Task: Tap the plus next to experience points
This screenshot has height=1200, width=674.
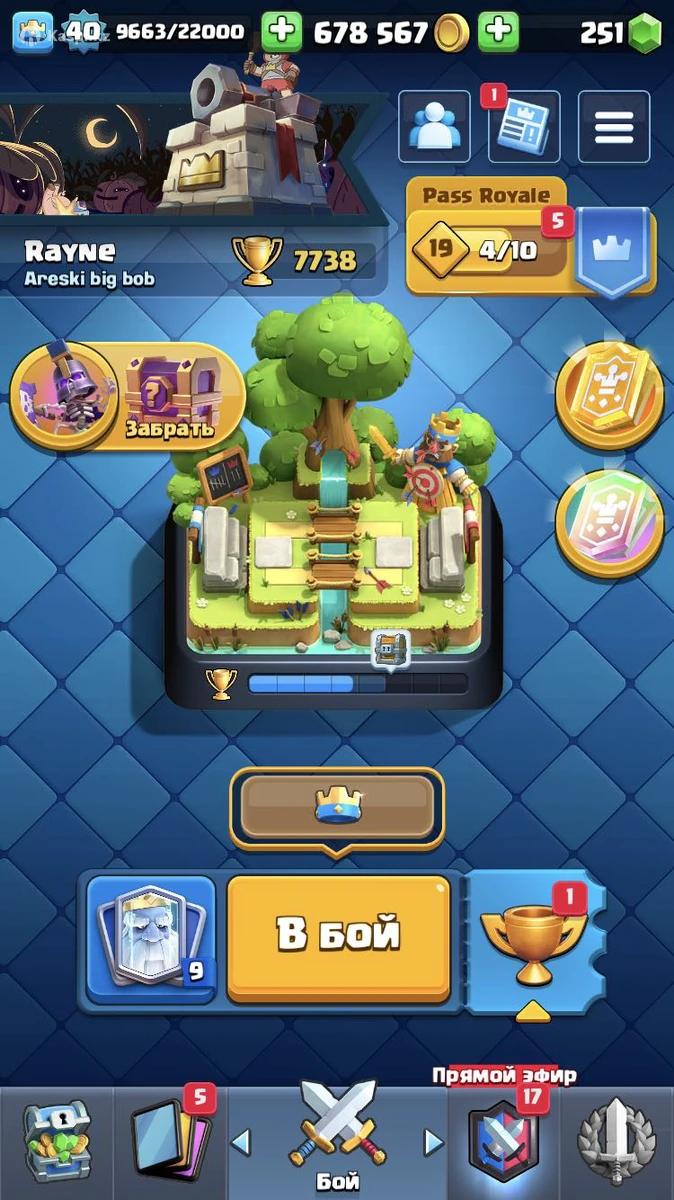Action: [282, 31]
